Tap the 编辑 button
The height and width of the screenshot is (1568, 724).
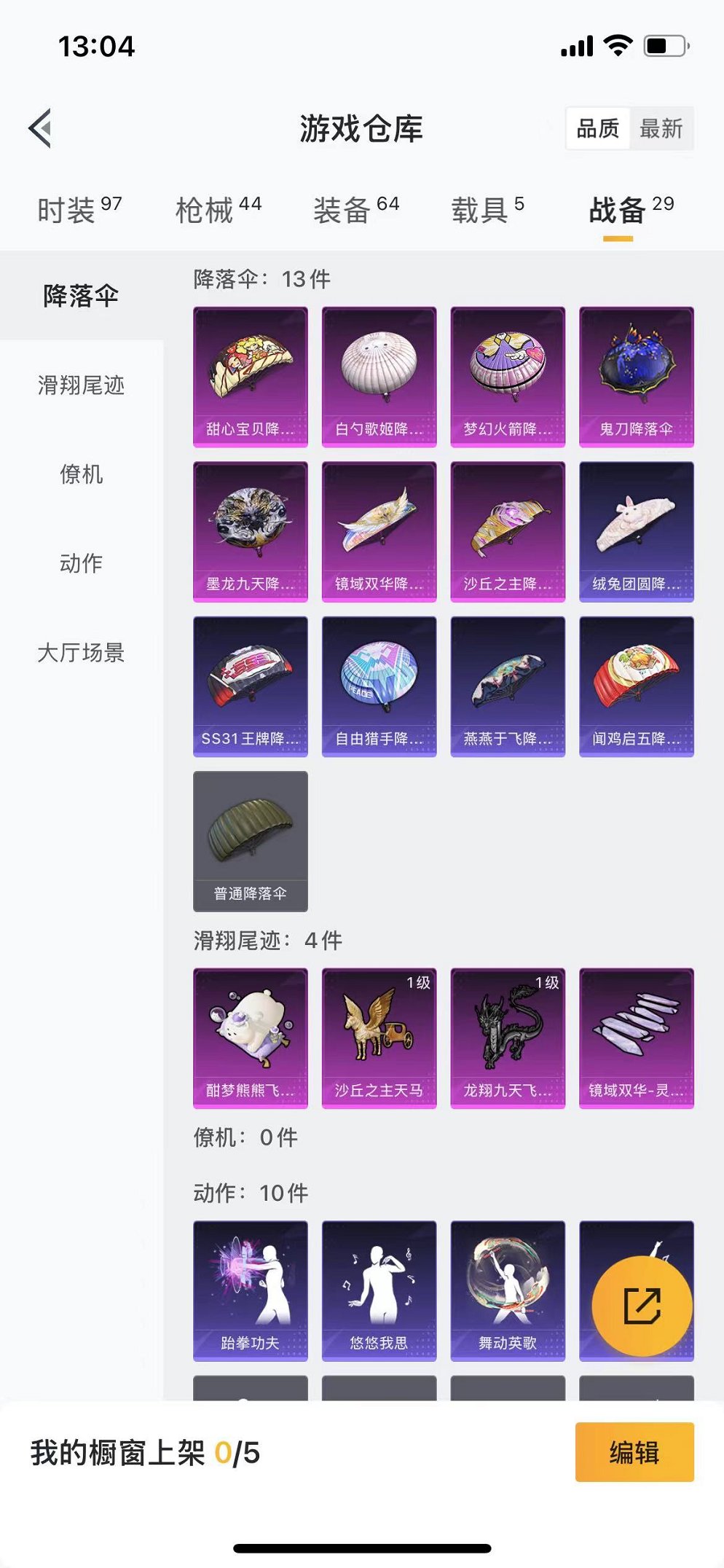click(x=634, y=1452)
